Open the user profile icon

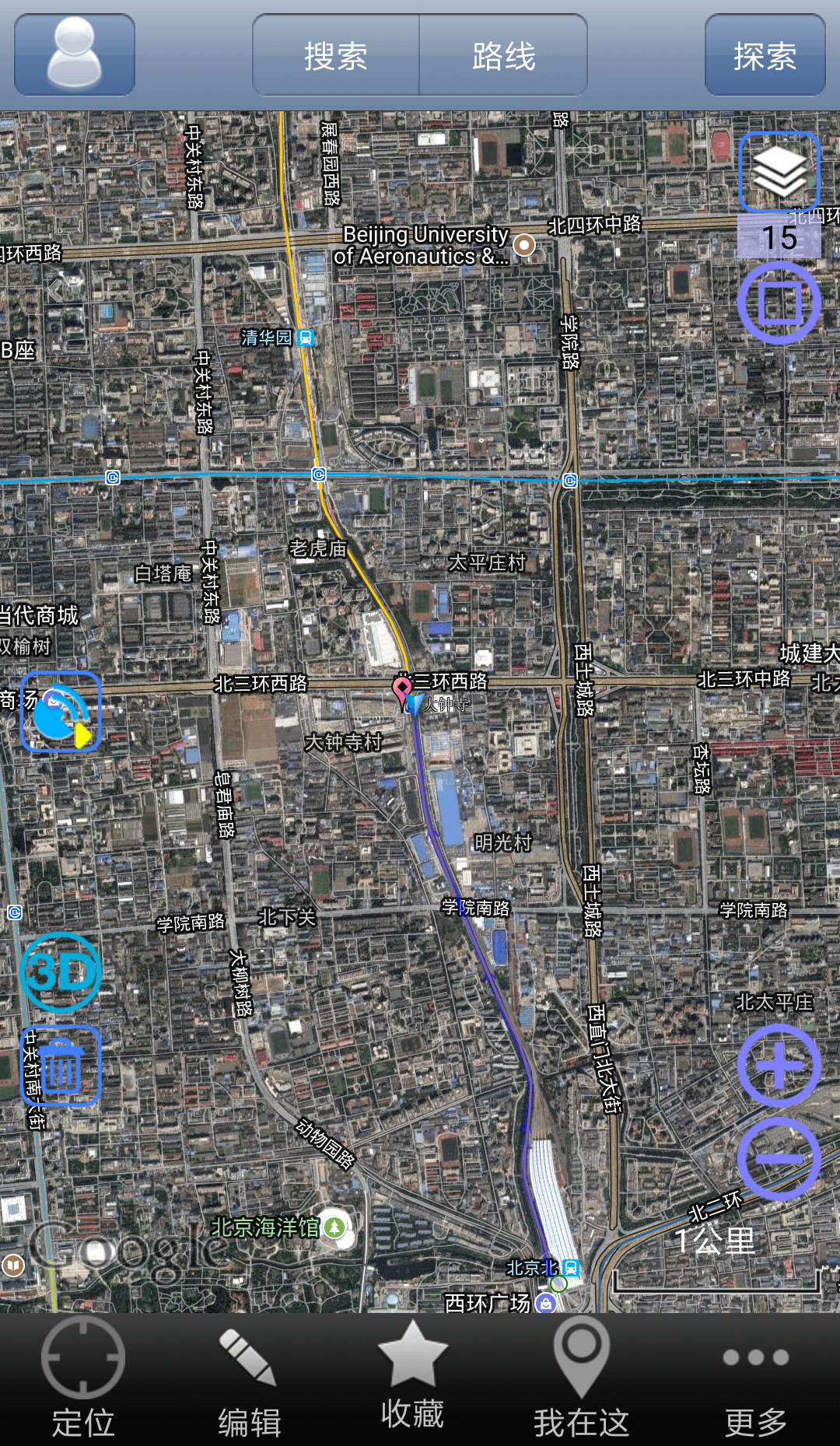tap(75, 54)
